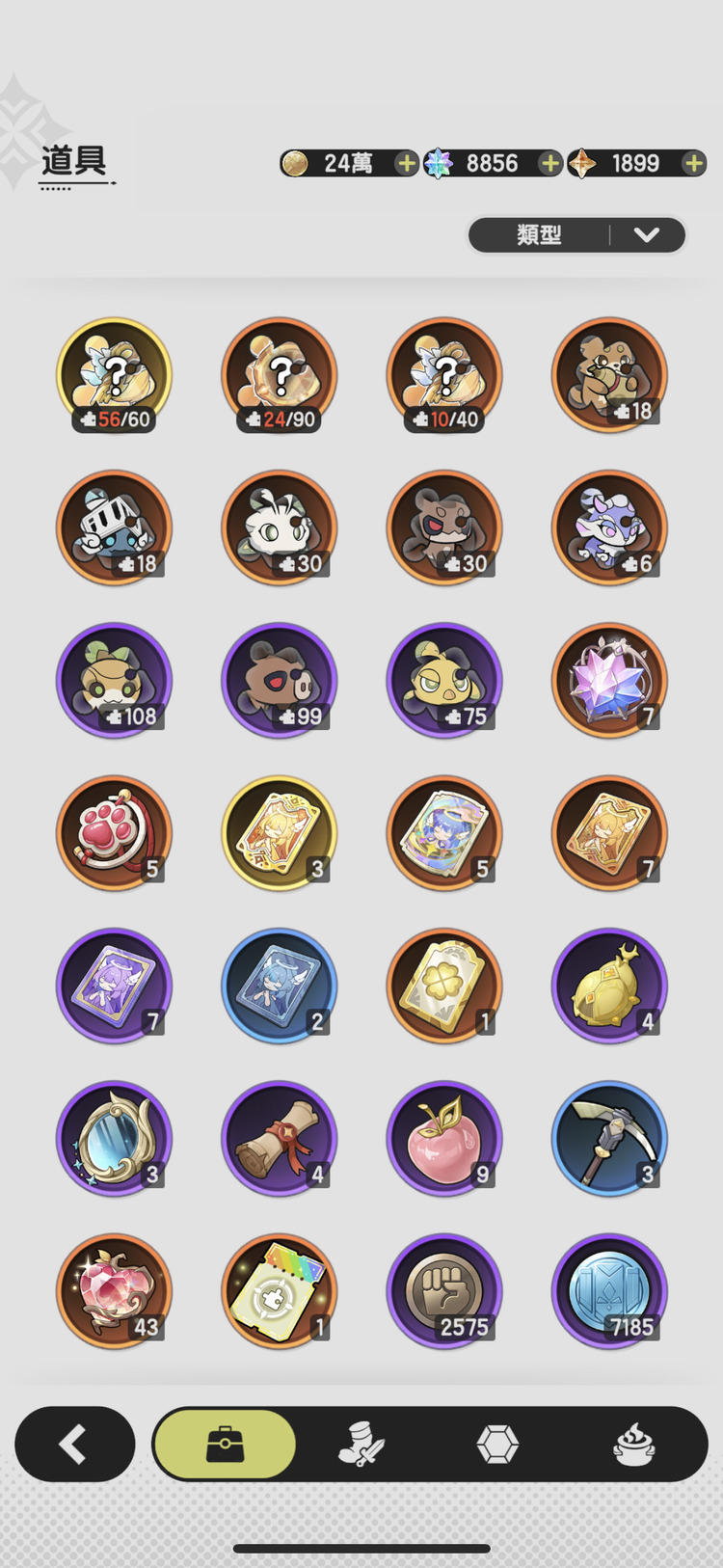Select the briefcase items tab
The image size is (723, 1568).
click(x=225, y=1445)
